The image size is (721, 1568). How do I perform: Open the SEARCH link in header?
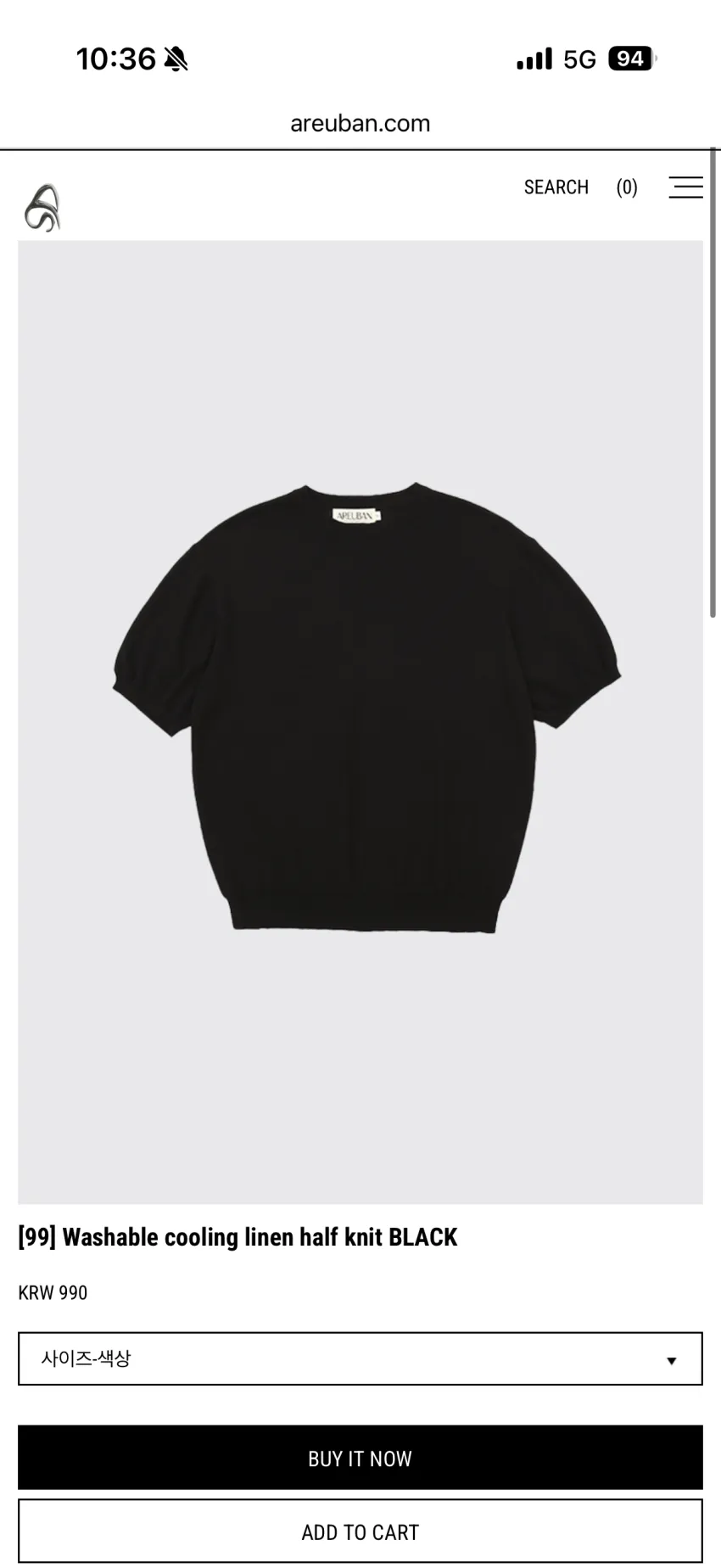pos(556,188)
